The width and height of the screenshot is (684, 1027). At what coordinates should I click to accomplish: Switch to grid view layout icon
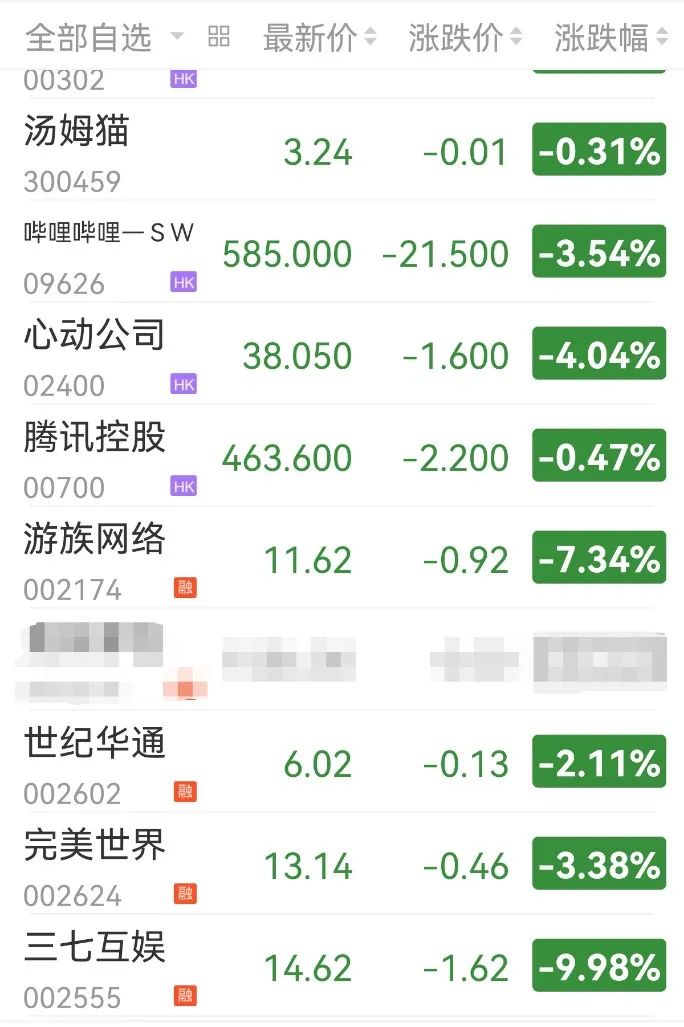pyautogui.click(x=219, y=37)
